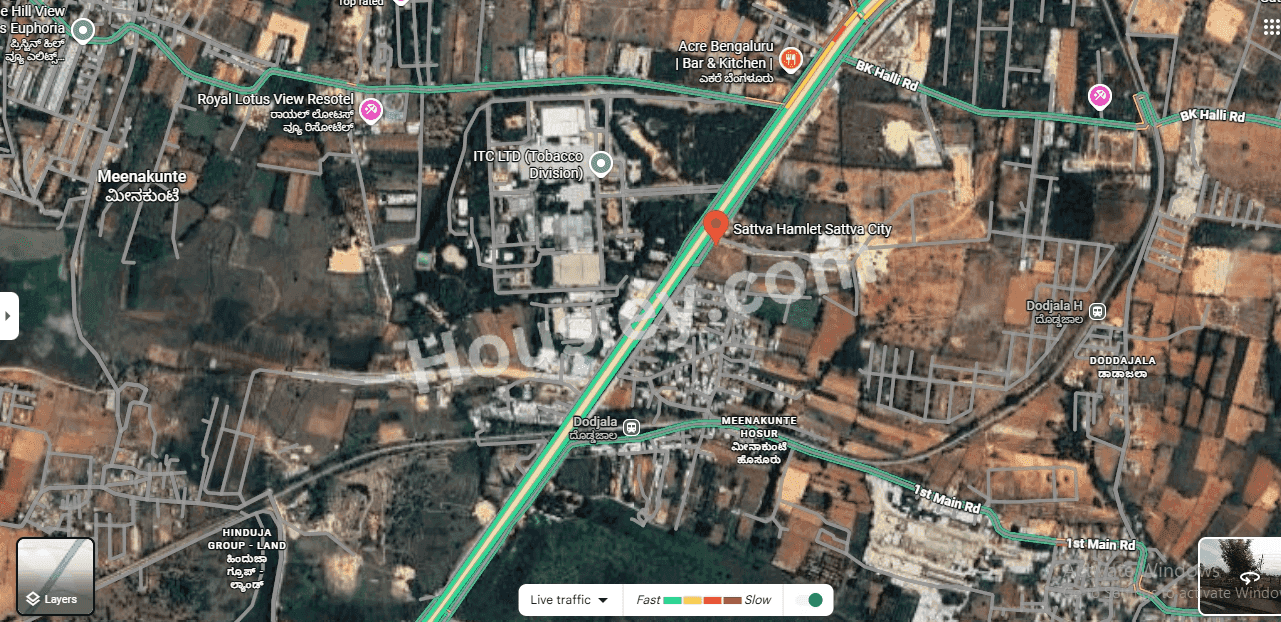This screenshot has height=622, width=1281.
Task: Select the Dodjala H station marker
Action: (1098, 310)
